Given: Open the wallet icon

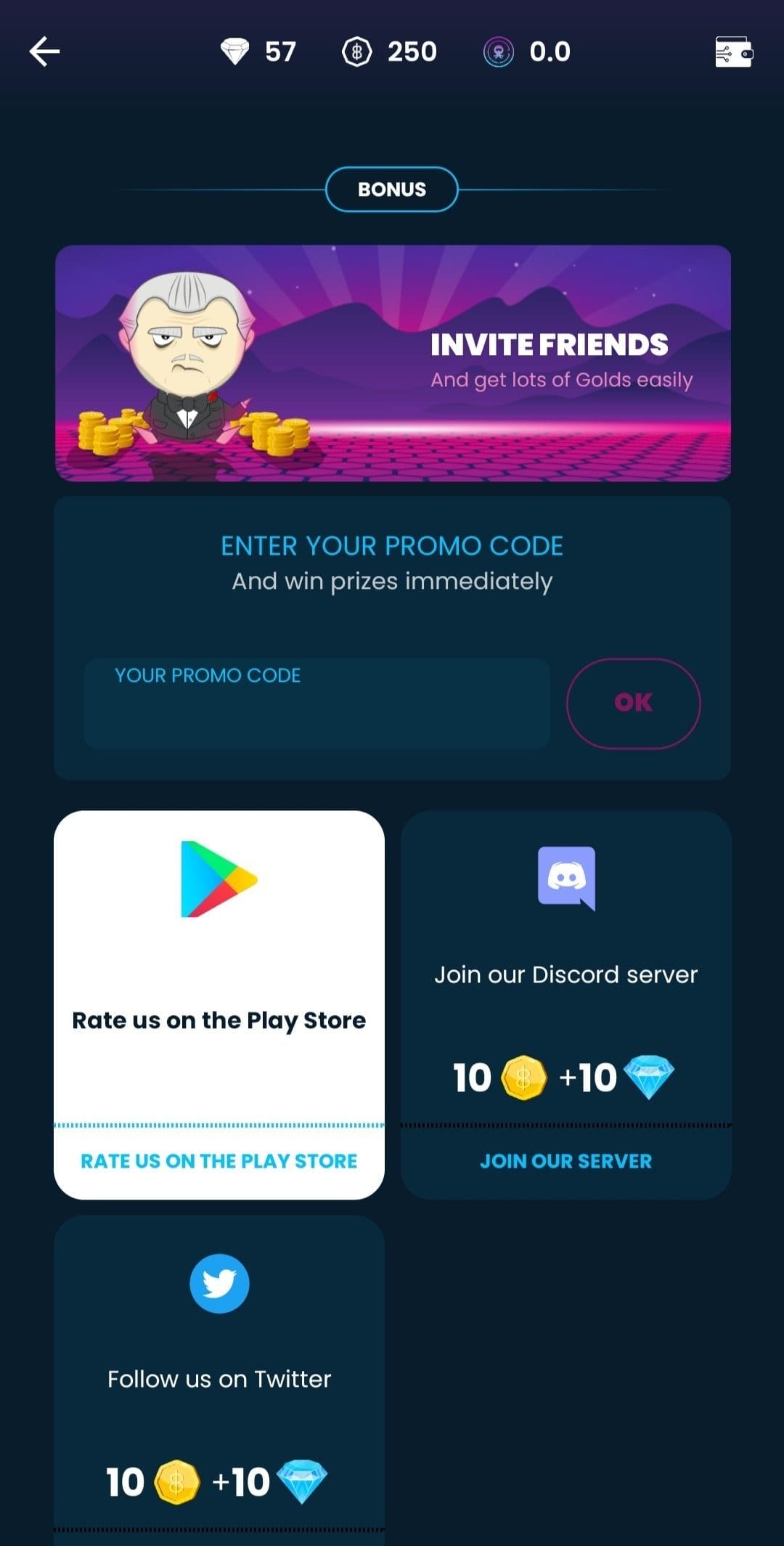Looking at the screenshot, I should (x=733, y=52).
